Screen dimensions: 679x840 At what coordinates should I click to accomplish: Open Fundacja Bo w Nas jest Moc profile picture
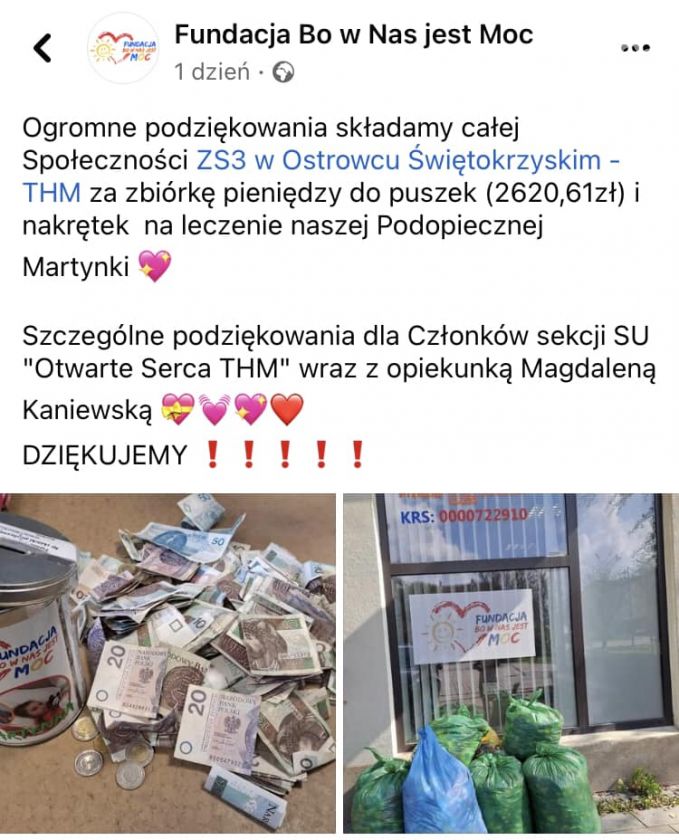(x=122, y=48)
